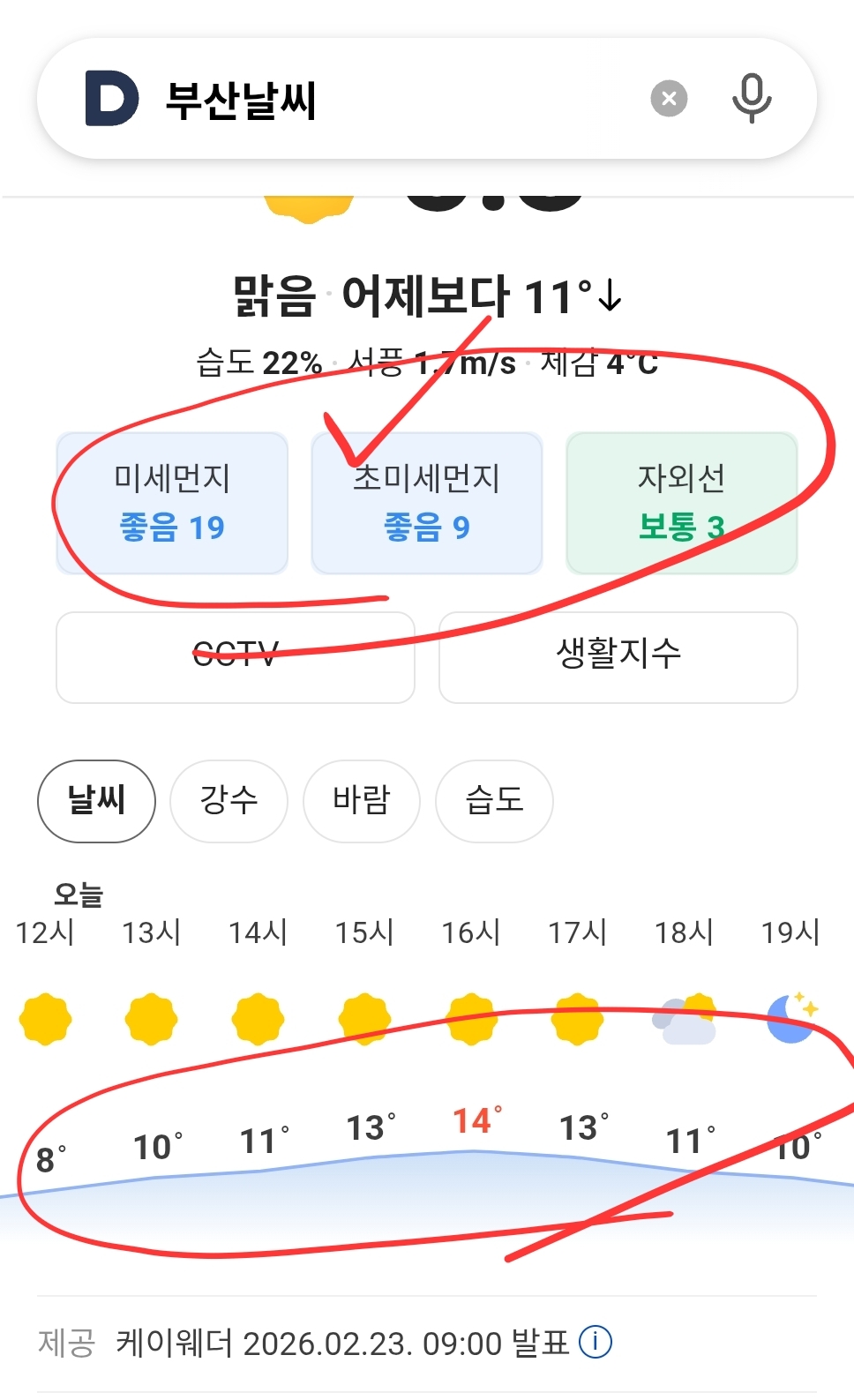Switch to the 습도 chip

494,801
